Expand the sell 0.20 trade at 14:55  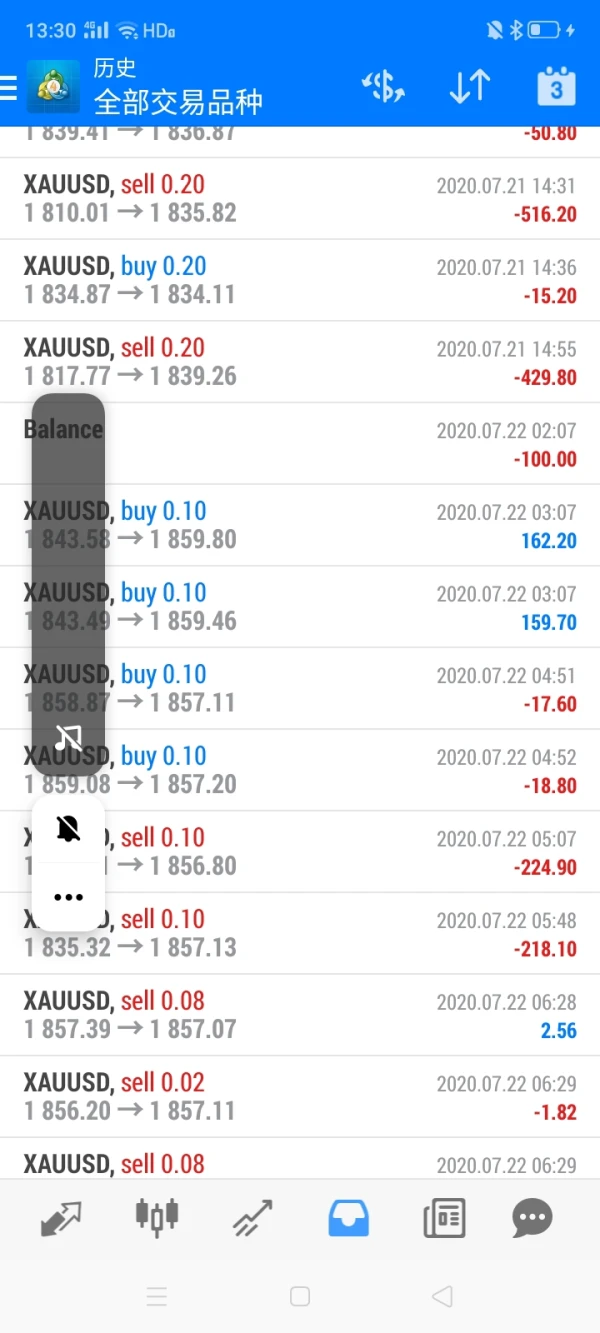coord(300,362)
